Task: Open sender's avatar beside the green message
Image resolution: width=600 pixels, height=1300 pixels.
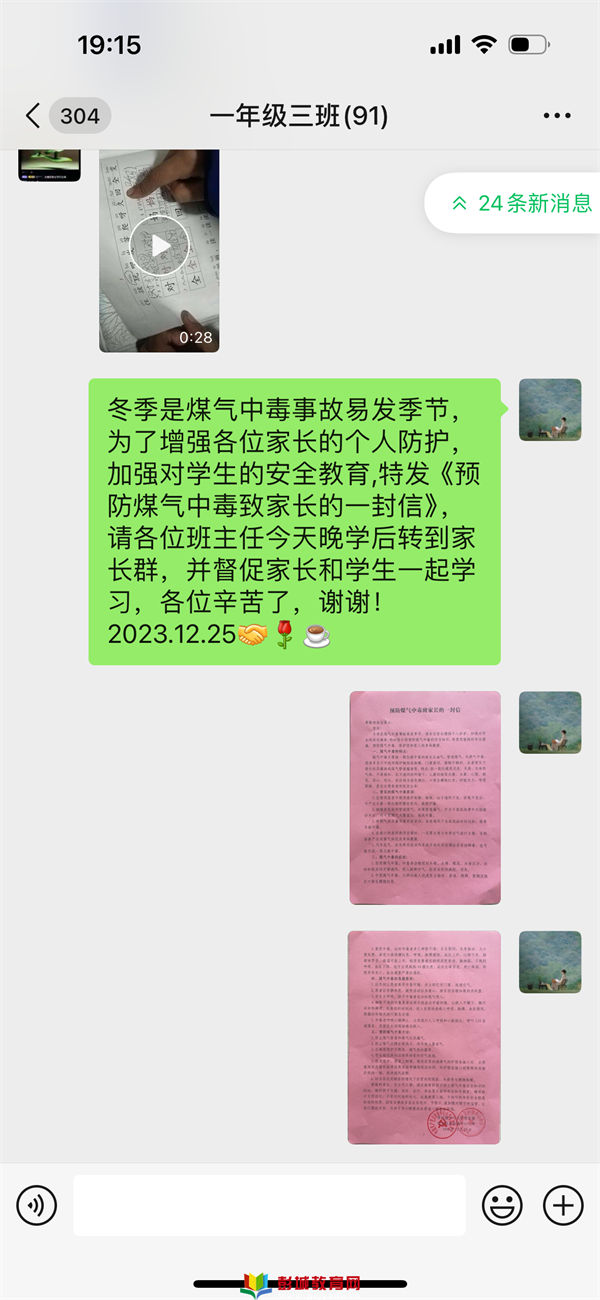Action: pos(549,409)
